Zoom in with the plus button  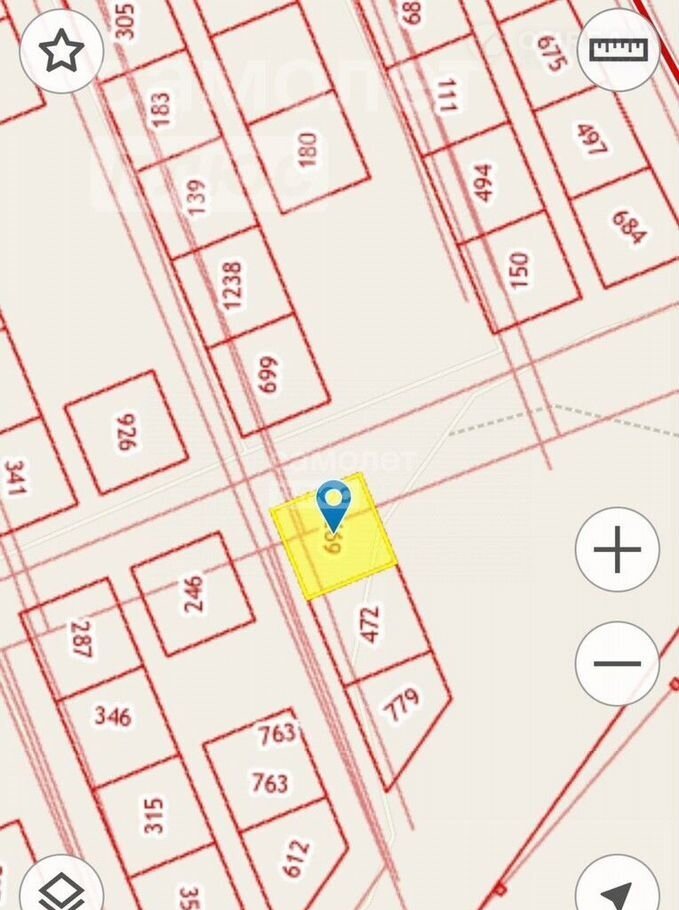point(617,549)
